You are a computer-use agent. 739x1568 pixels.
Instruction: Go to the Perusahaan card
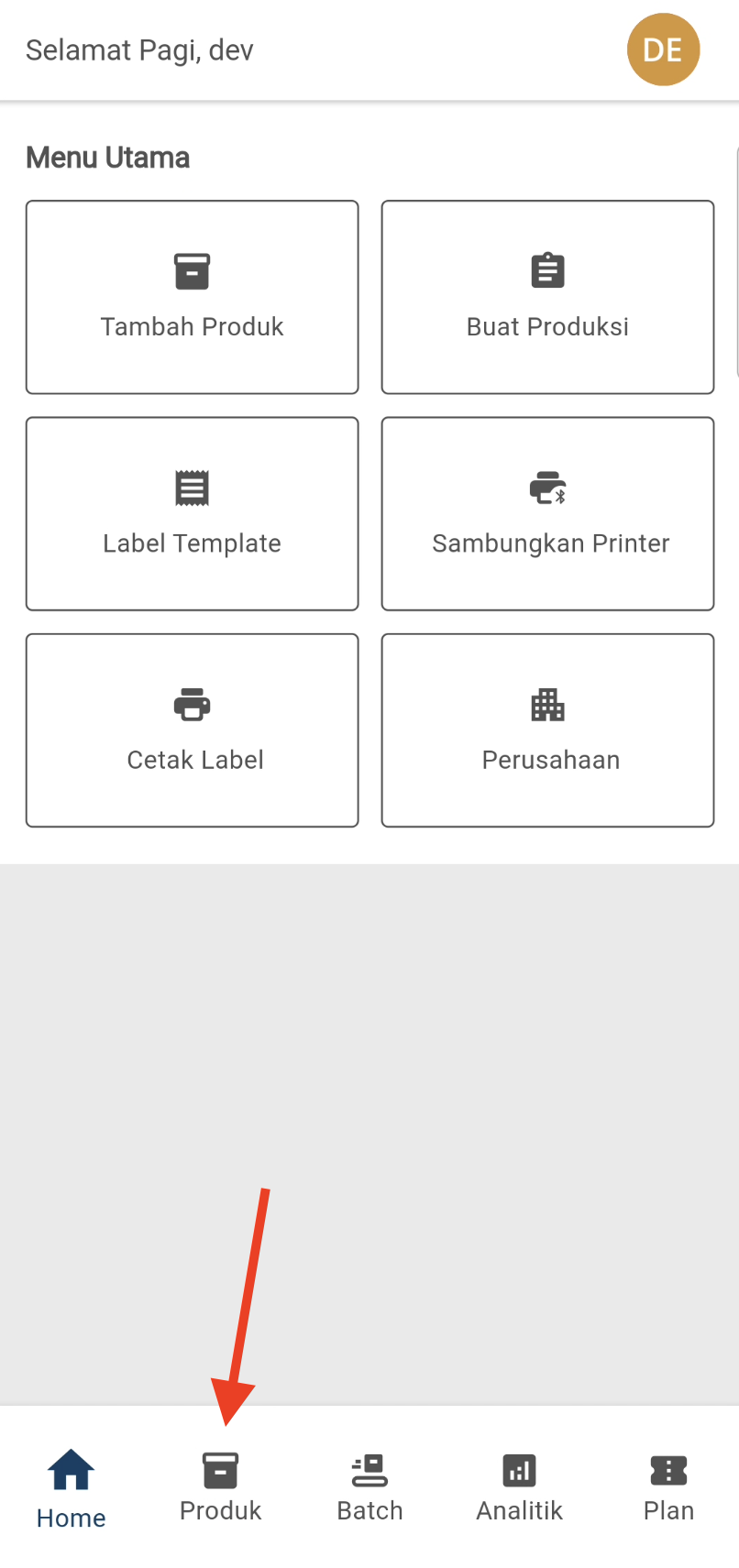tap(547, 730)
